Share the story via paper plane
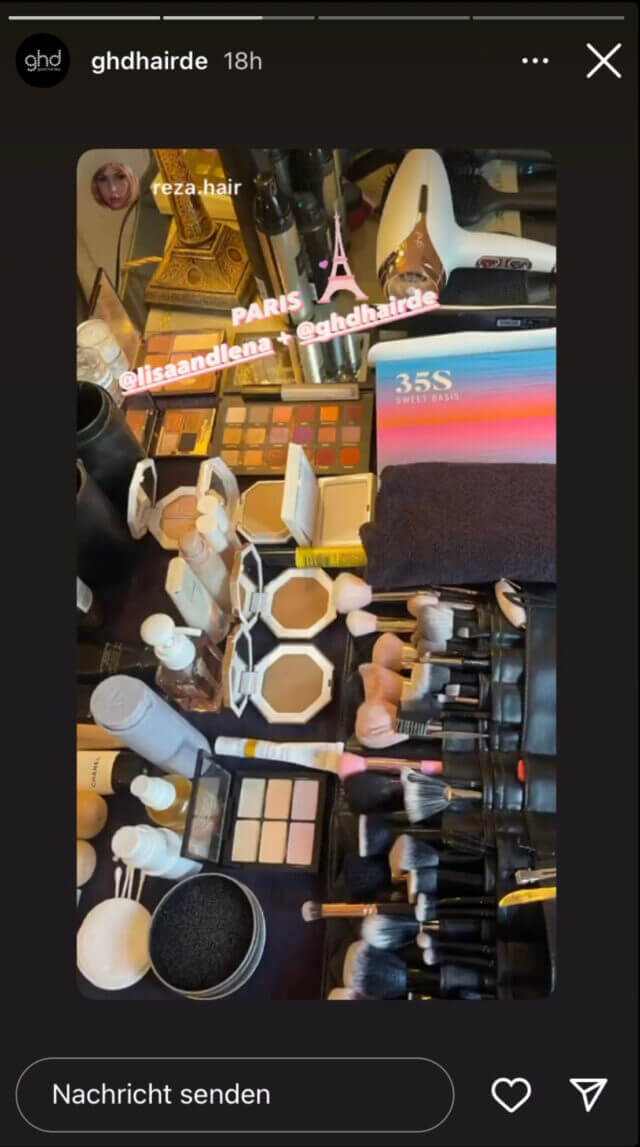Viewport: 640px width, 1147px height. 589,1094
